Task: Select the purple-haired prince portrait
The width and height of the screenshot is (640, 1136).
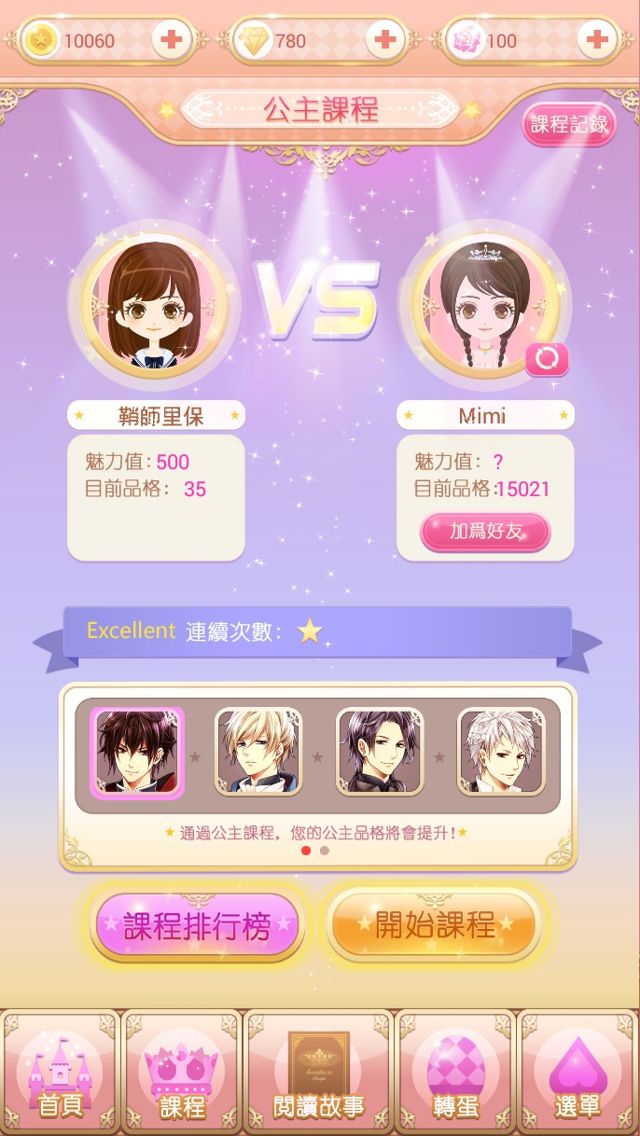Action: tap(379, 752)
